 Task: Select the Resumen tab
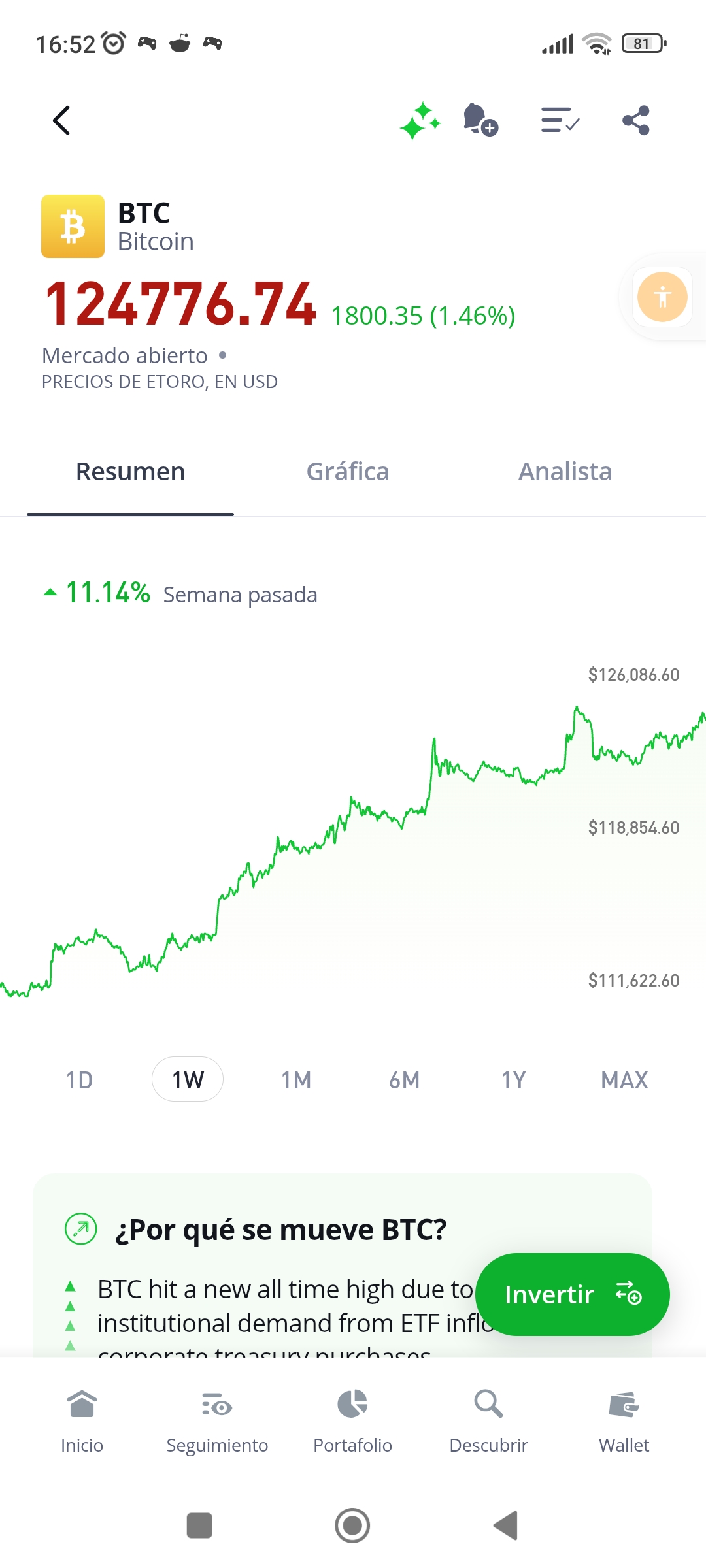pyautogui.click(x=131, y=472)
